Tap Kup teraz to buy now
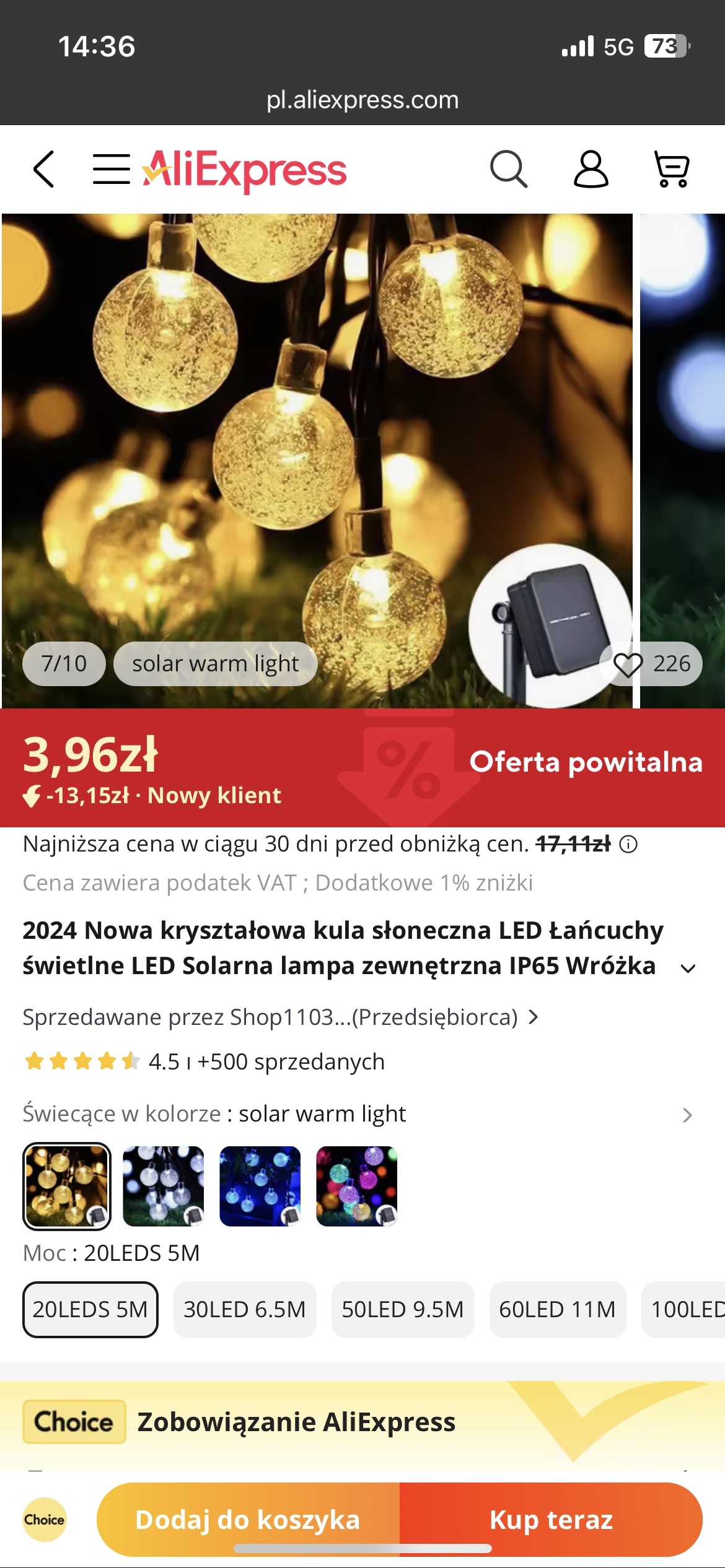Viewport: 725px width, 1568px height. pos(551,1520)
